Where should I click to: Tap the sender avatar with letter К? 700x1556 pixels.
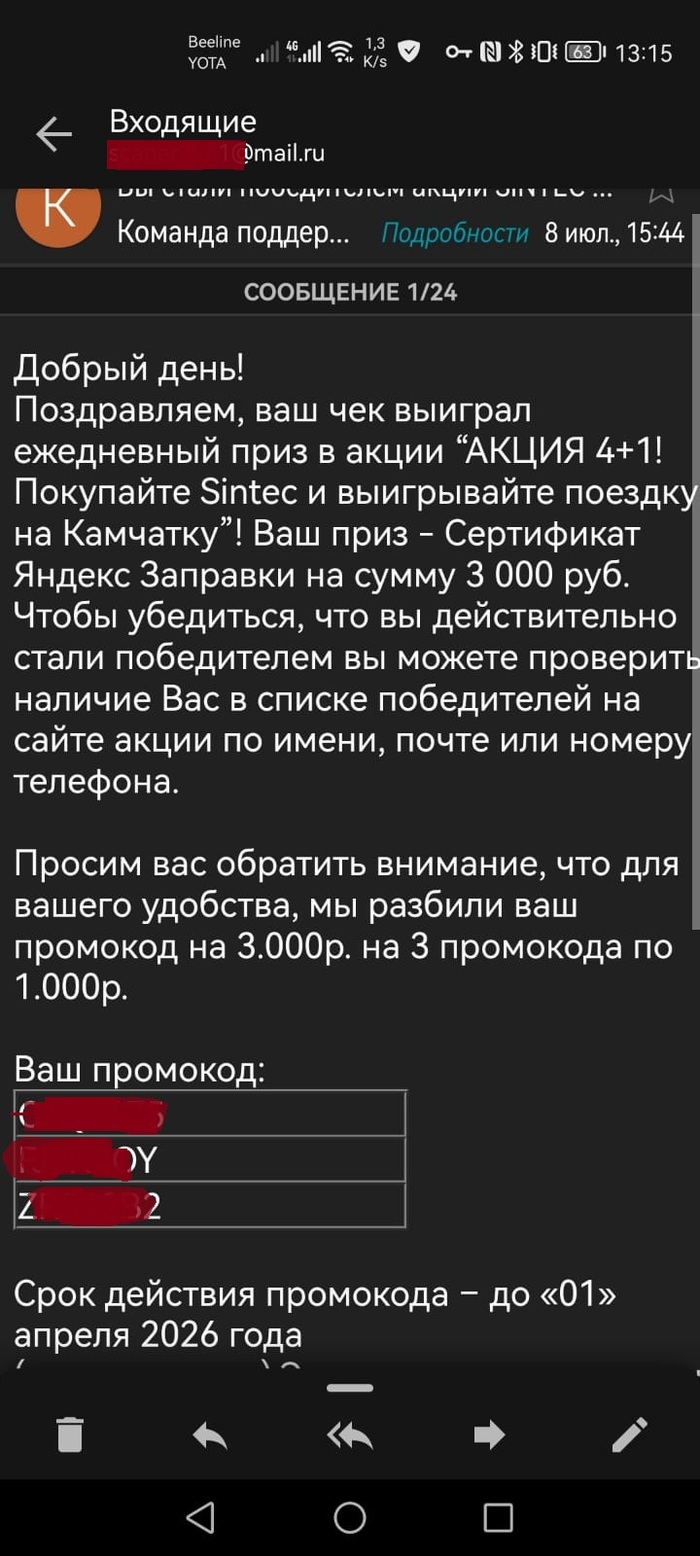59,213
